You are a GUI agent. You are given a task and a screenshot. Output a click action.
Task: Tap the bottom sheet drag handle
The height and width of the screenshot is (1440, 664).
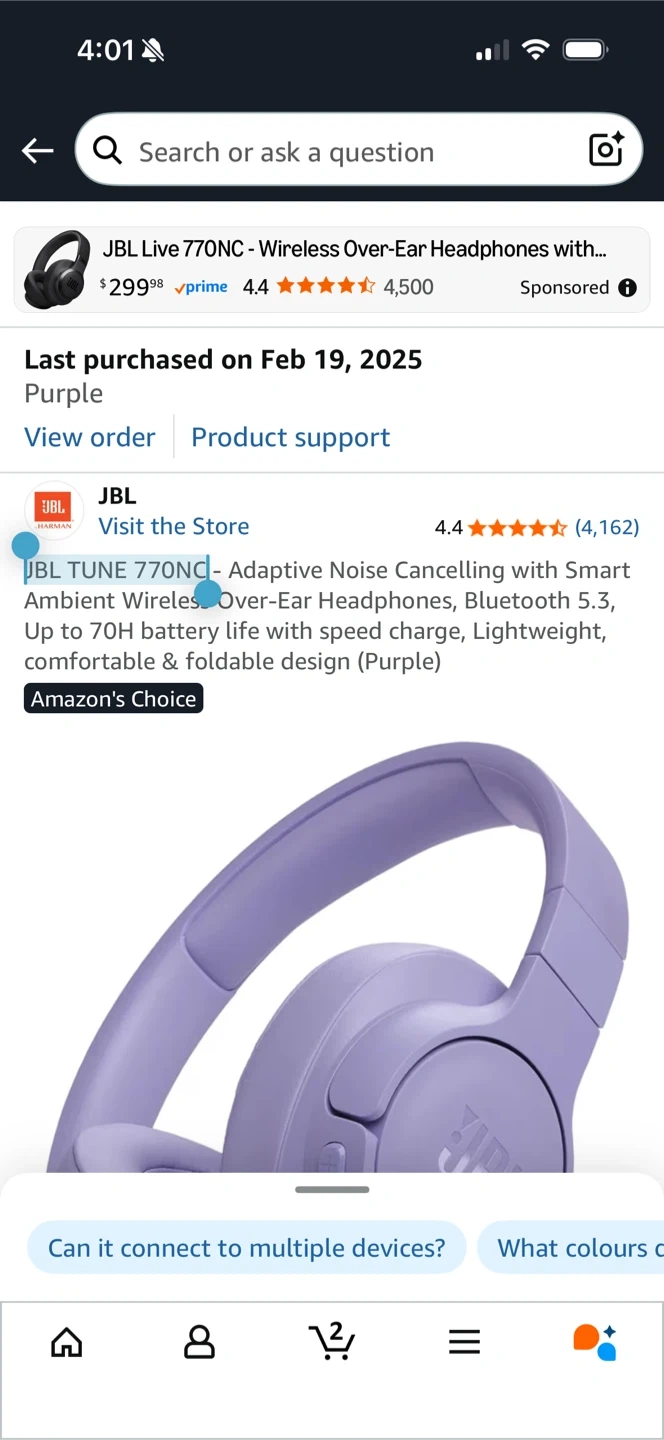pyautogui.click(x=332, y=1190)
